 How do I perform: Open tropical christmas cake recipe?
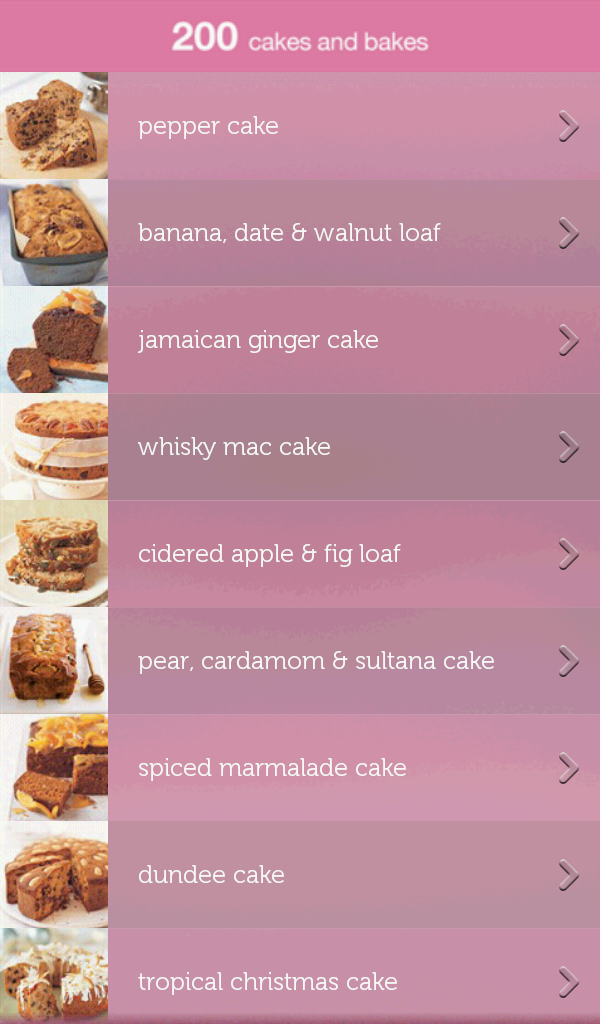point(300,980)
